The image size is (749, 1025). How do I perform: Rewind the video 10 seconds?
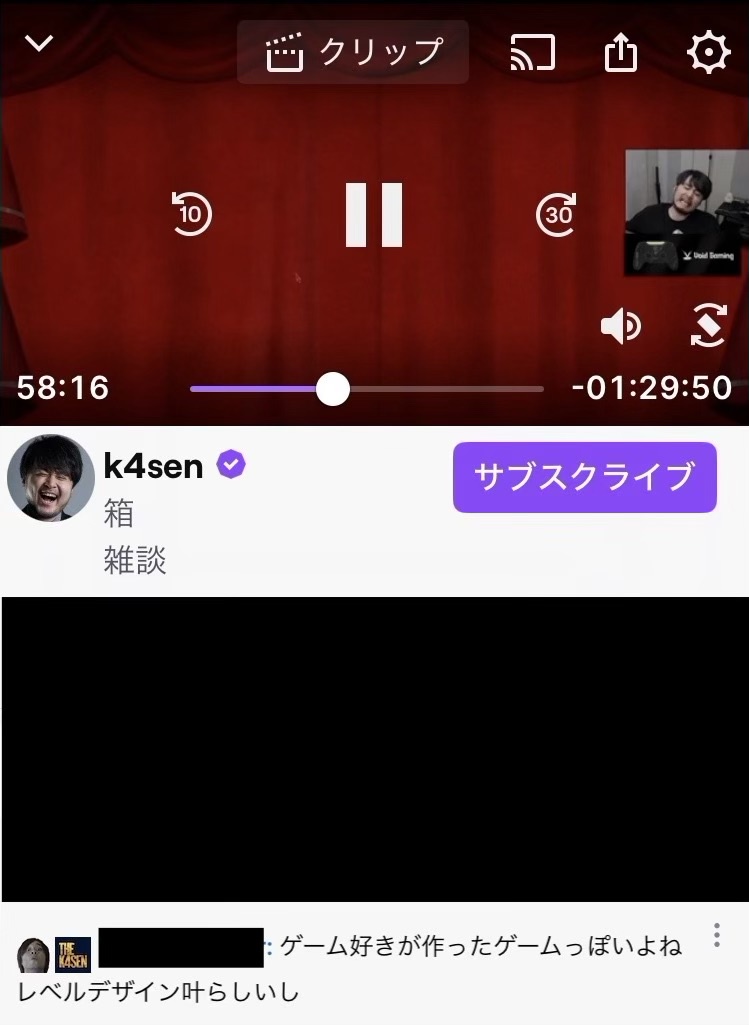point(190,213)
